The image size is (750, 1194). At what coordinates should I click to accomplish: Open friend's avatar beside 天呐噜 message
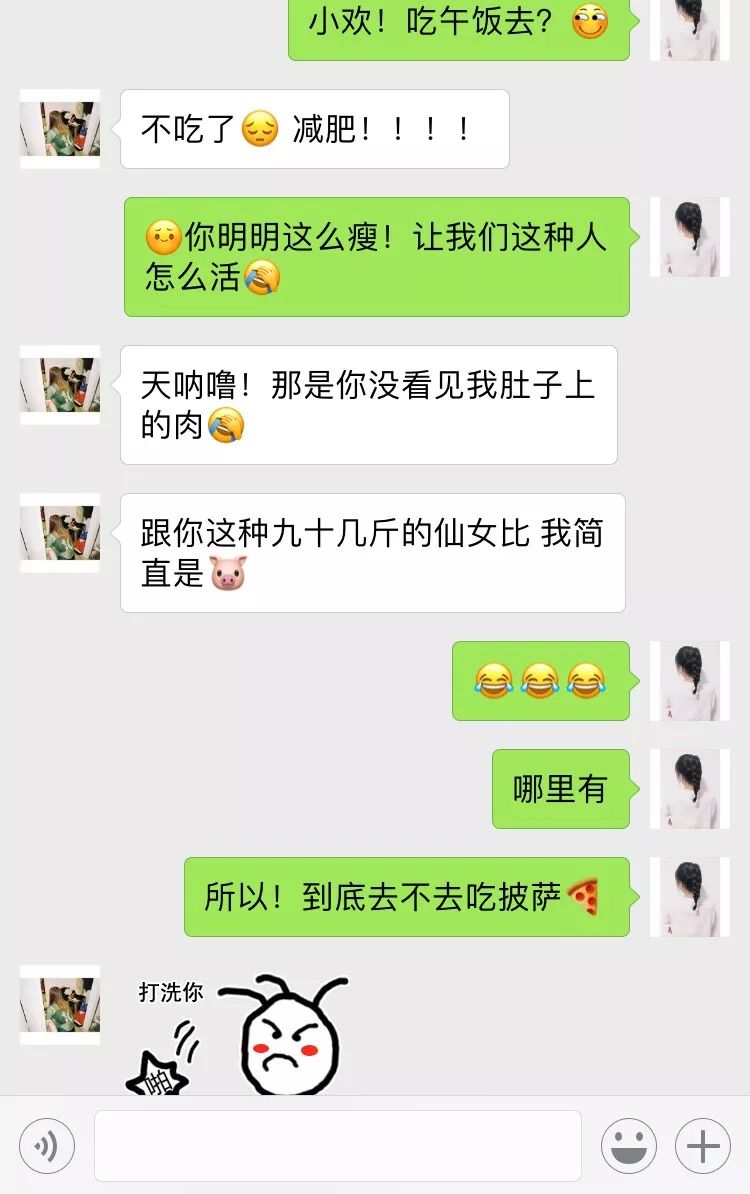pos(60,385)
